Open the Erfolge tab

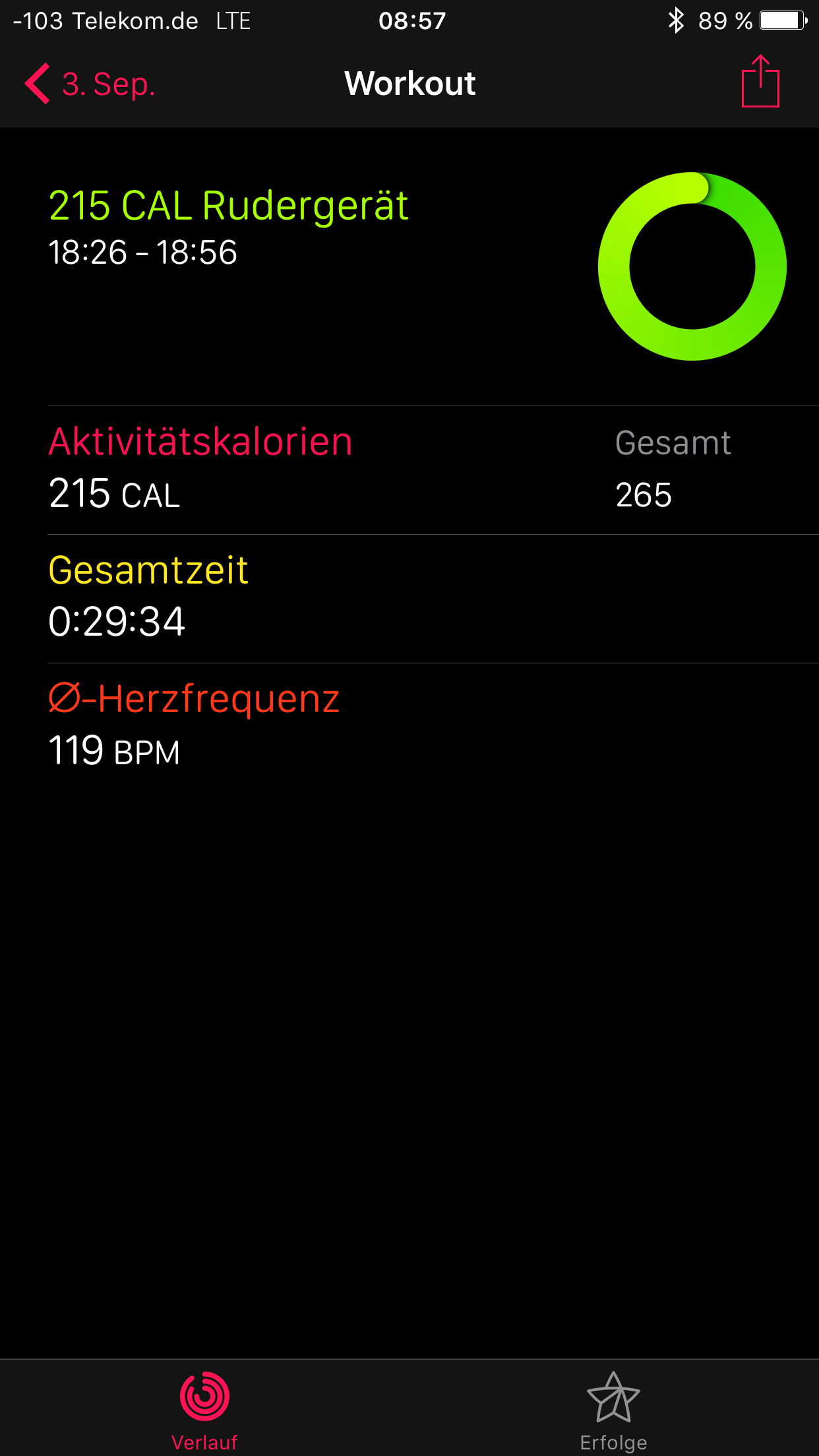pos(613,1409)
